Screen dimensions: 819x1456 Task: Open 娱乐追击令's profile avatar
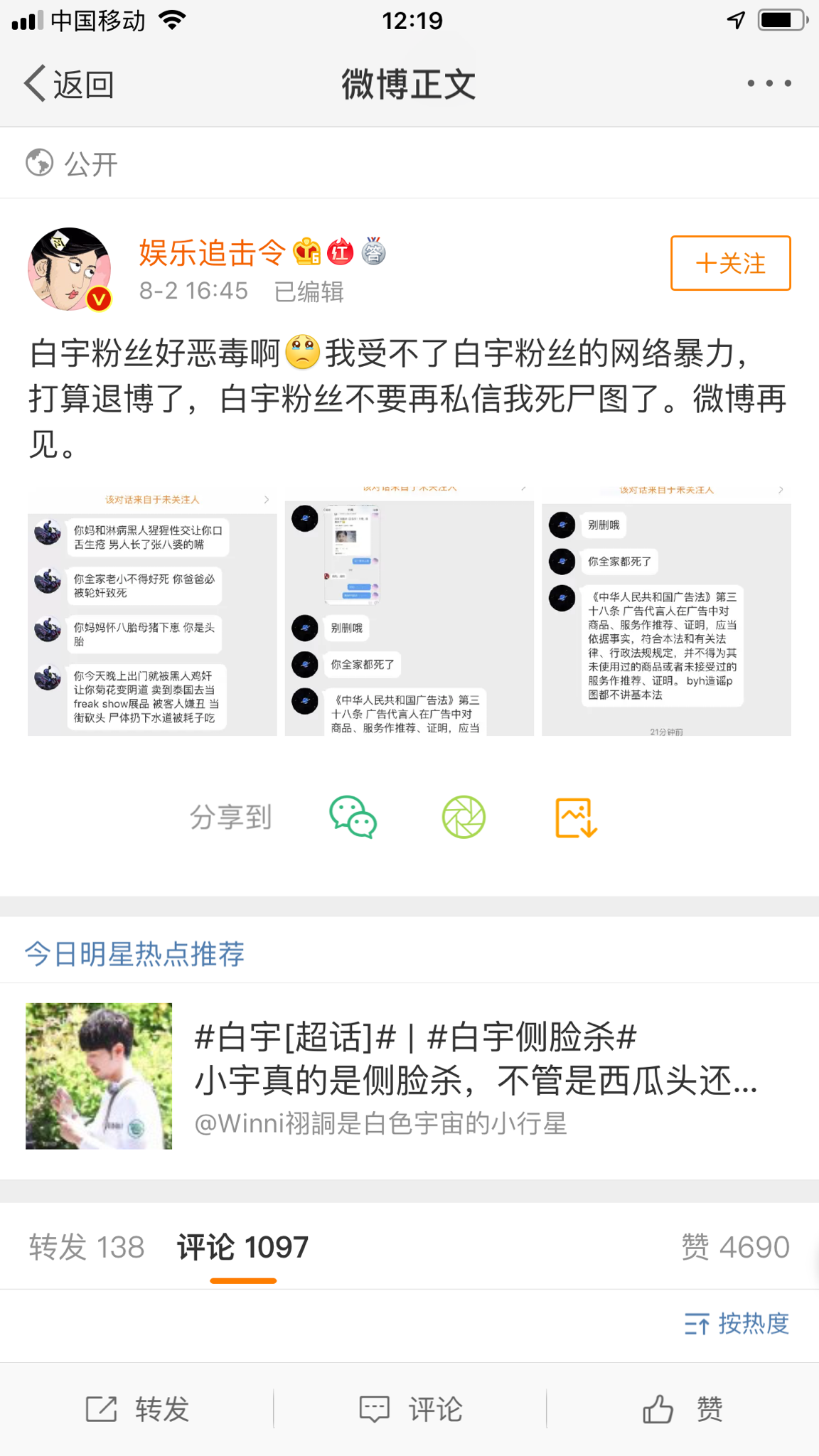[x=70, y=269]
